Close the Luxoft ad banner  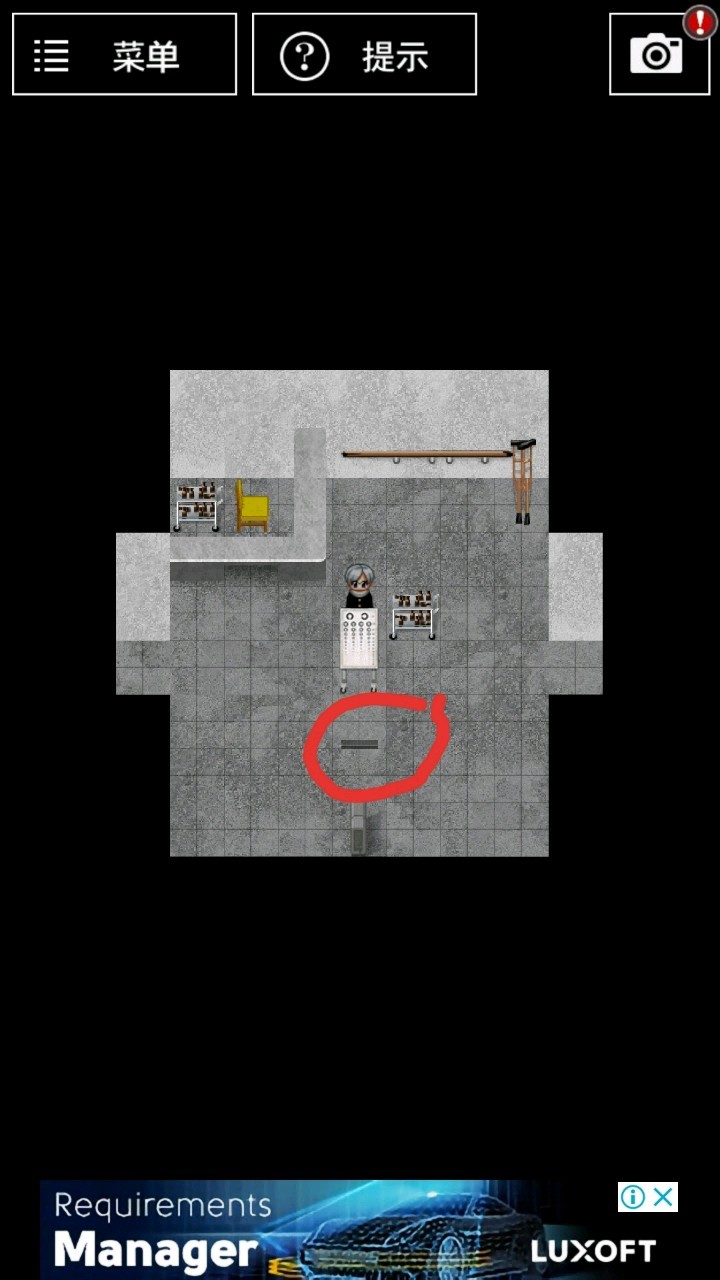click(663, 1197)
